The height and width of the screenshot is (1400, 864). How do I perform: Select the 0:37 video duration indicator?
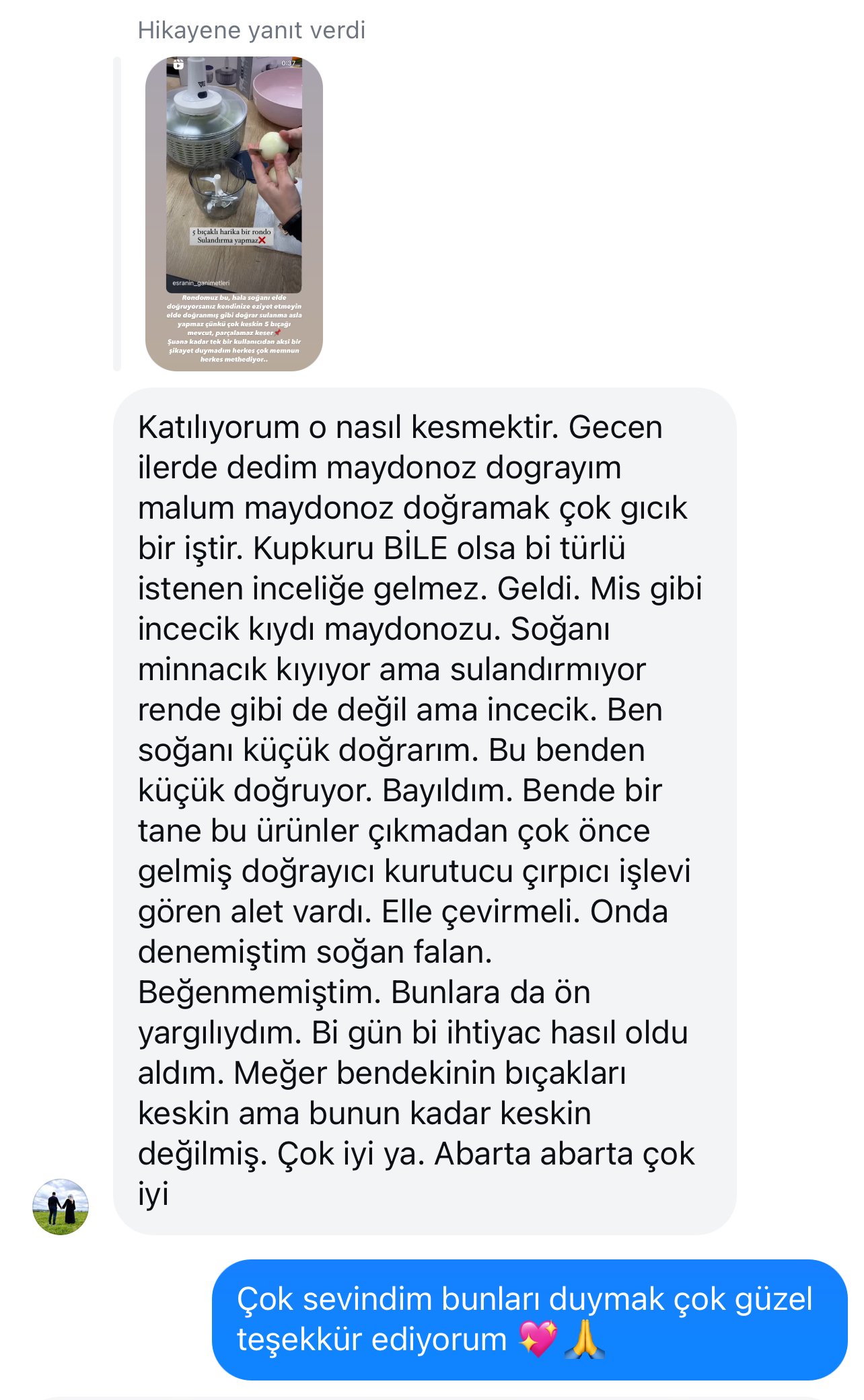[288, 63]
